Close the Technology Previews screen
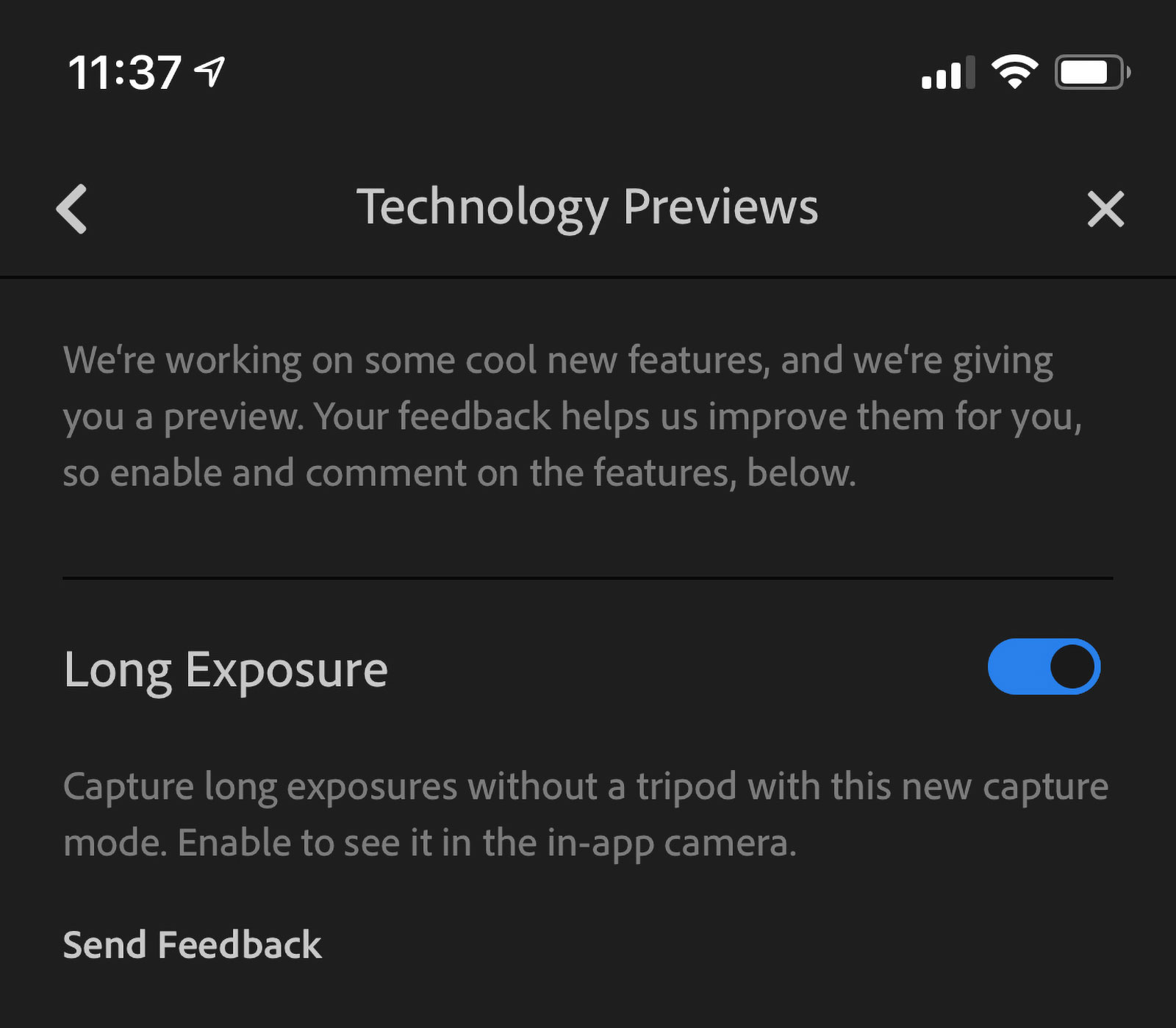The width and height of the screenshot is (1176, 1028). pyautogui.click(x=1105, y=209)
